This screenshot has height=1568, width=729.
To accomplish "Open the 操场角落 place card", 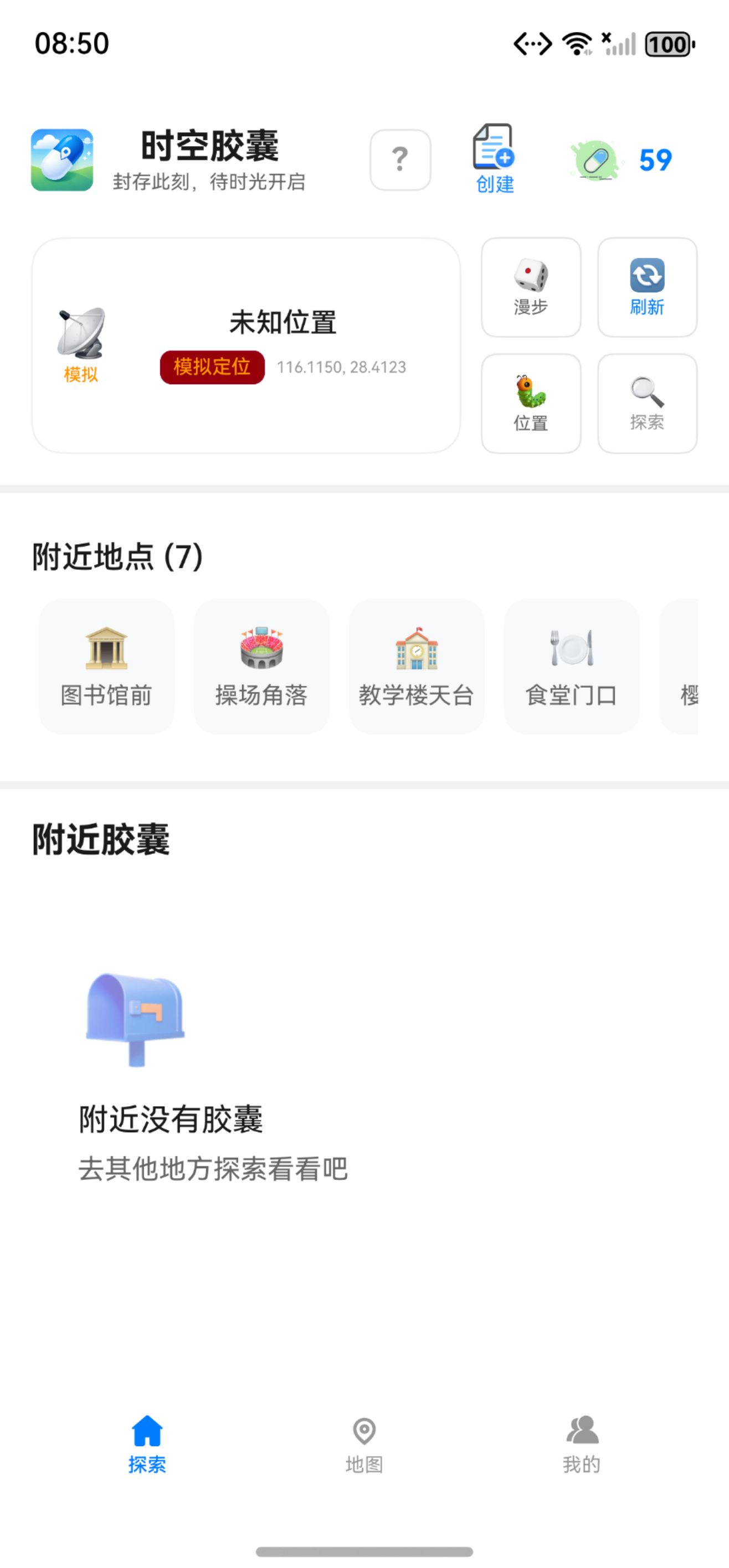I will tap(261, 667).
